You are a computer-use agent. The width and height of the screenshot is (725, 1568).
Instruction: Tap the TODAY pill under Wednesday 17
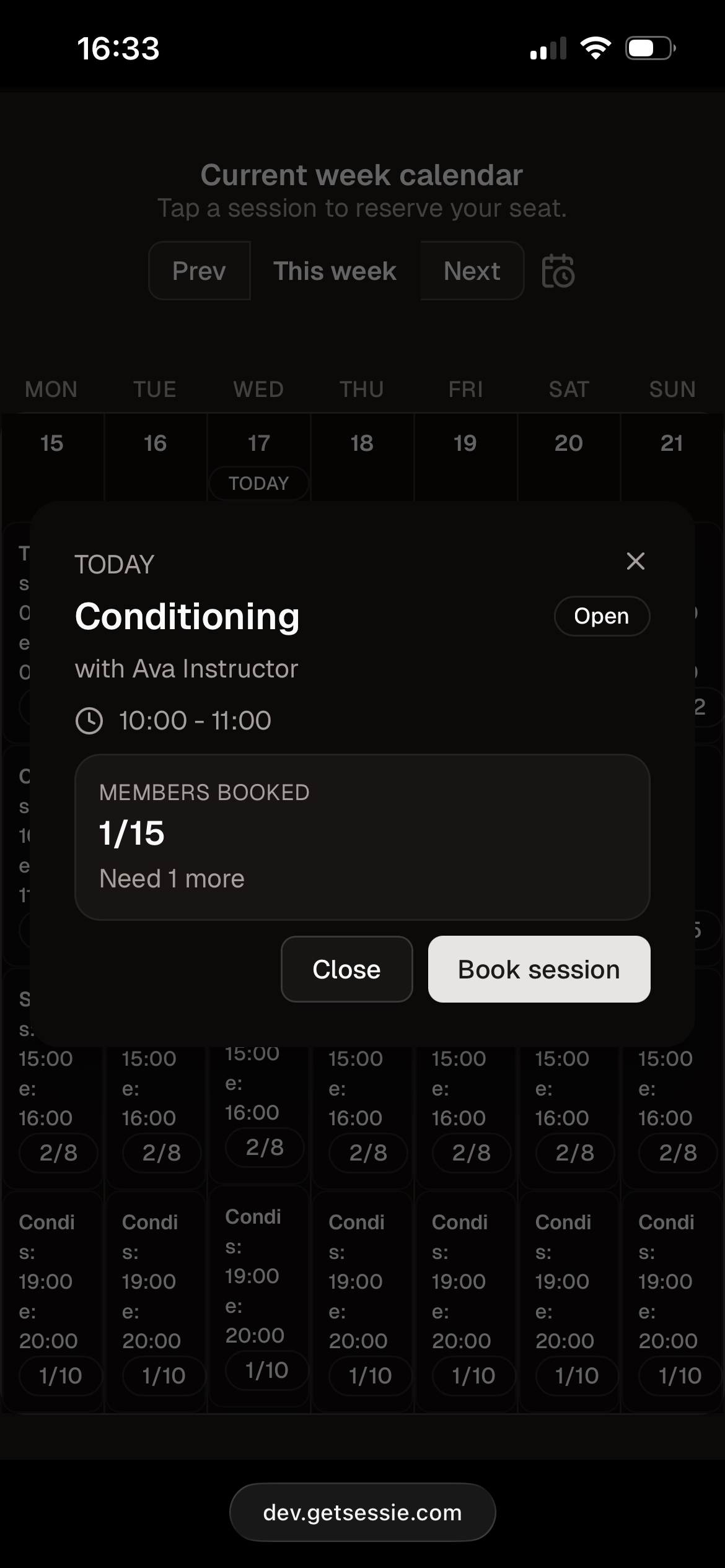point(258,482)
